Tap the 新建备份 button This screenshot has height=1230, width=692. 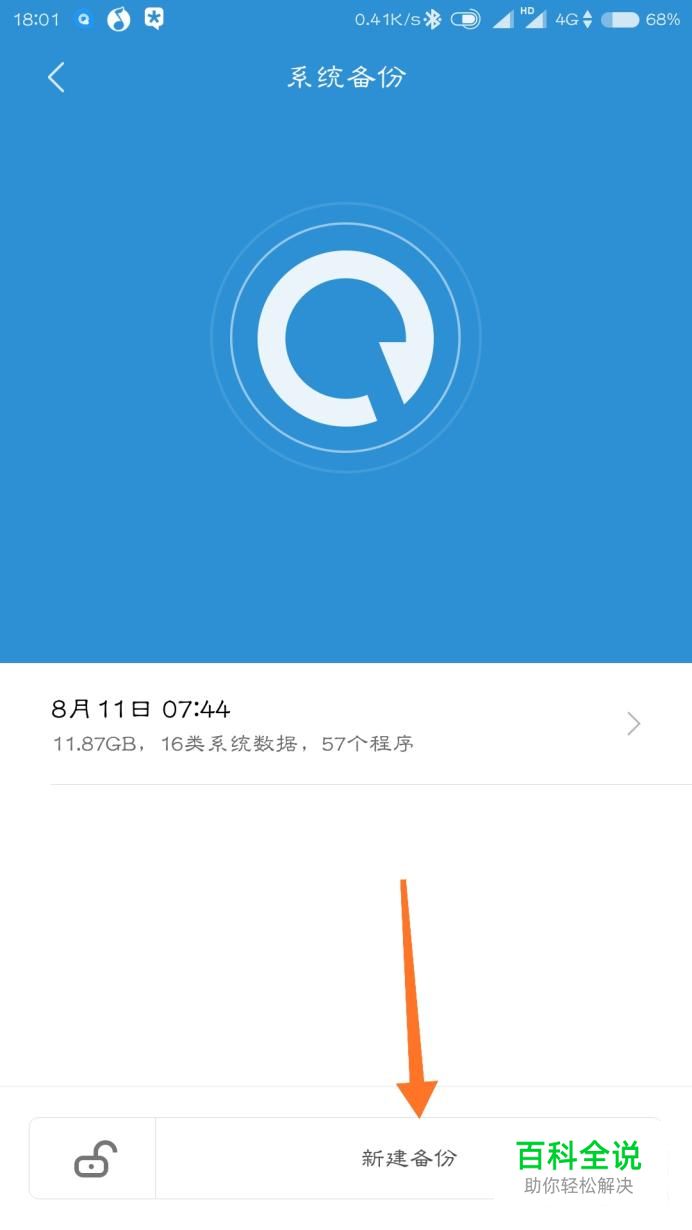coord(409,1158)
